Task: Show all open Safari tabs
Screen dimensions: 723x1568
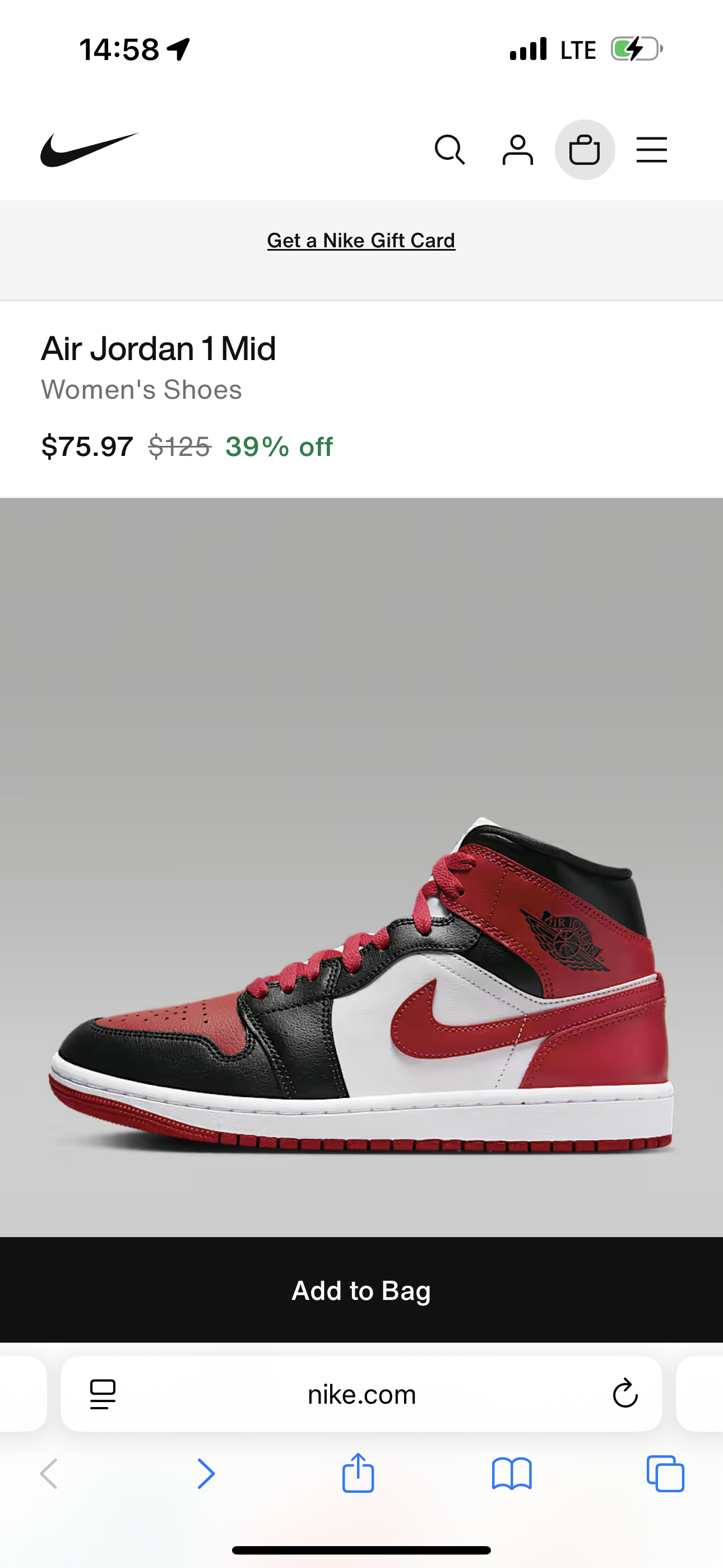Action: point(665,1474)
